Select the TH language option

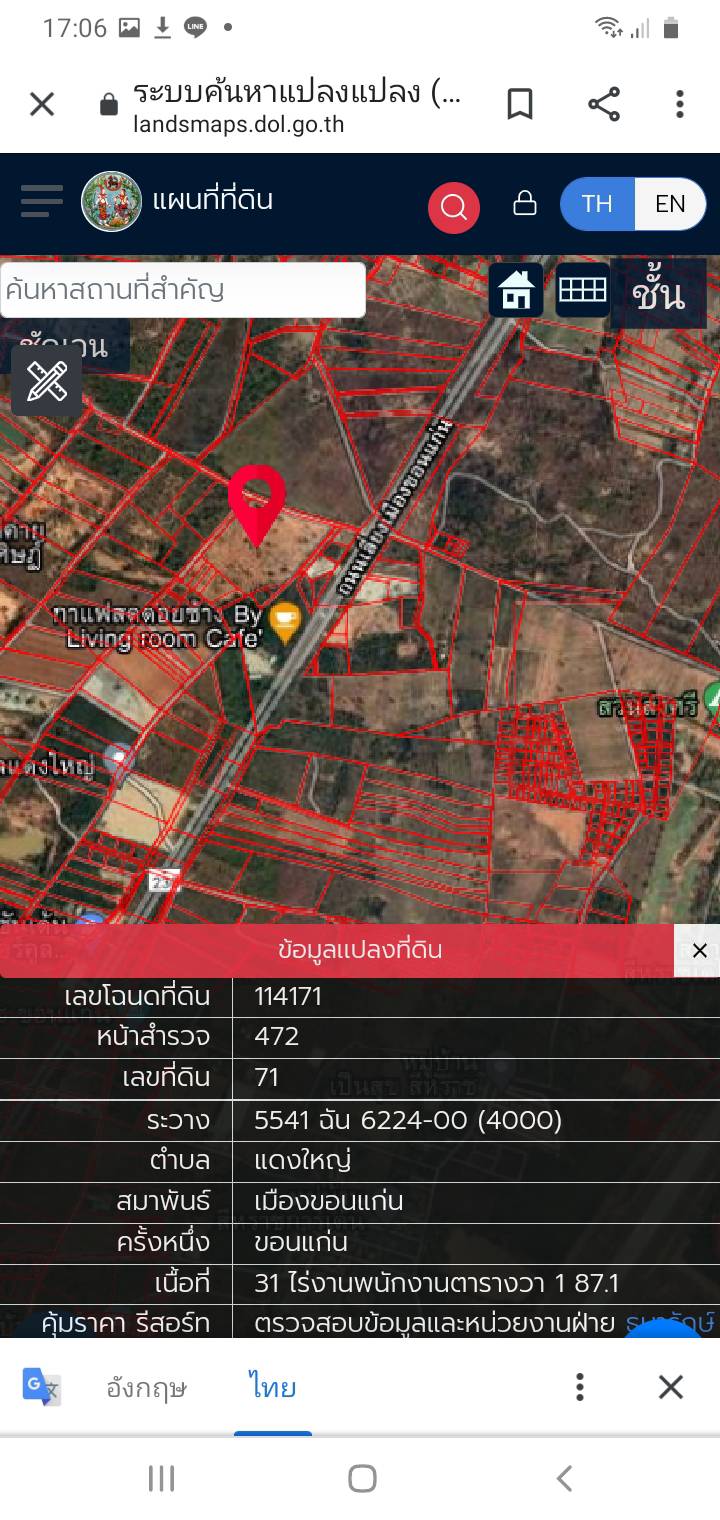[x=597, y=204]
